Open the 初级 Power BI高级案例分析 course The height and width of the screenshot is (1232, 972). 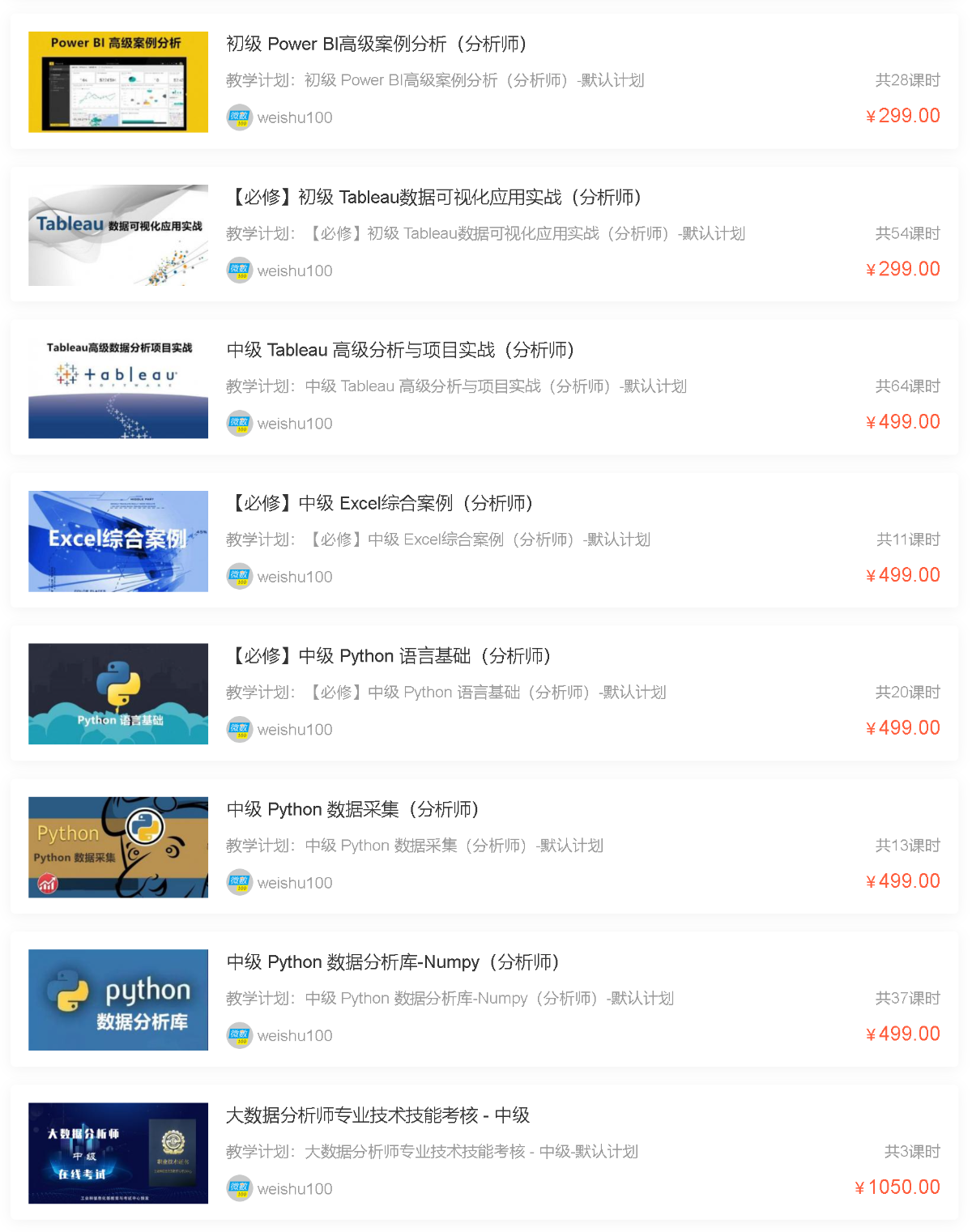click(376, 45)
